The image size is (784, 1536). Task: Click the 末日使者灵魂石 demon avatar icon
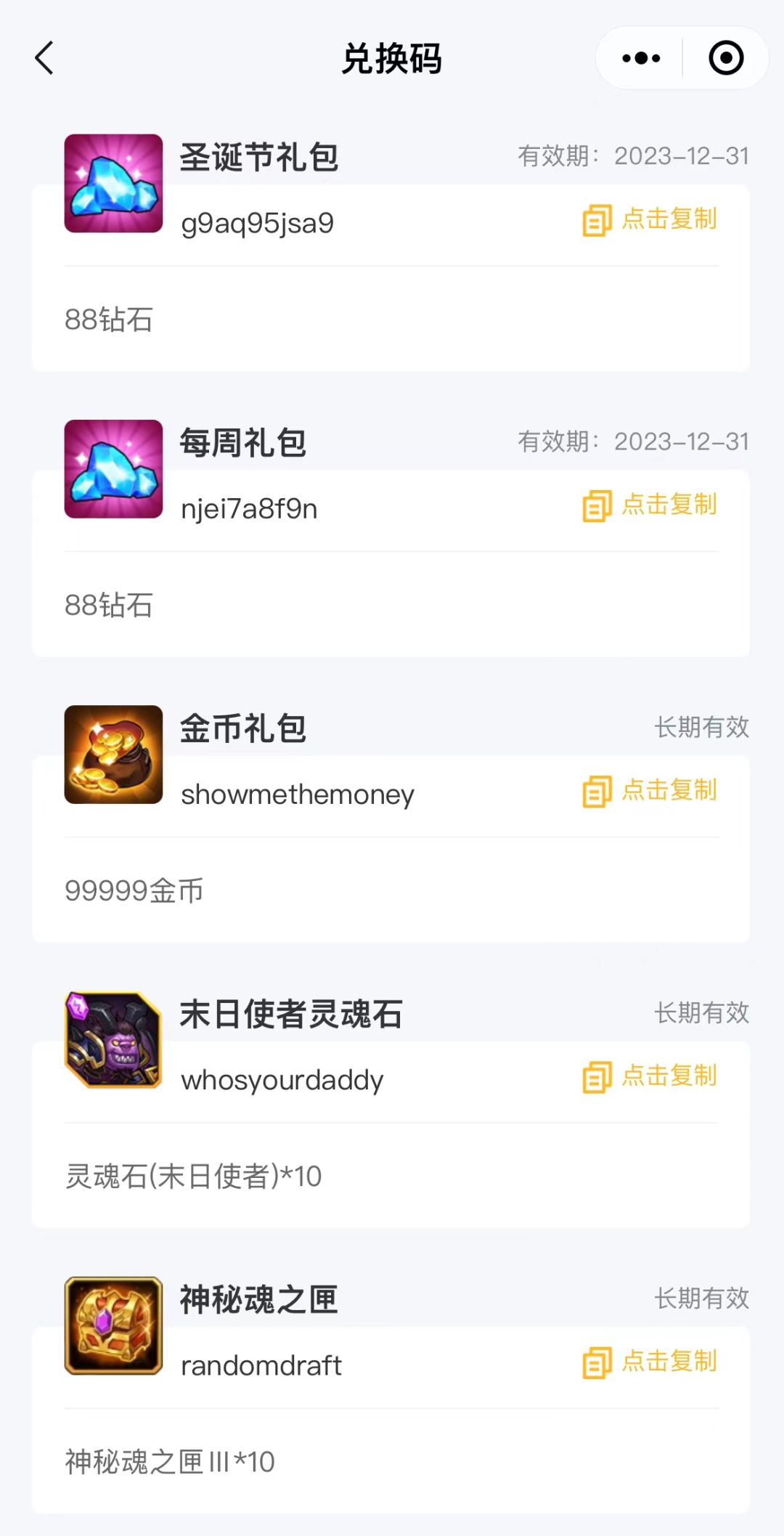113,1041
